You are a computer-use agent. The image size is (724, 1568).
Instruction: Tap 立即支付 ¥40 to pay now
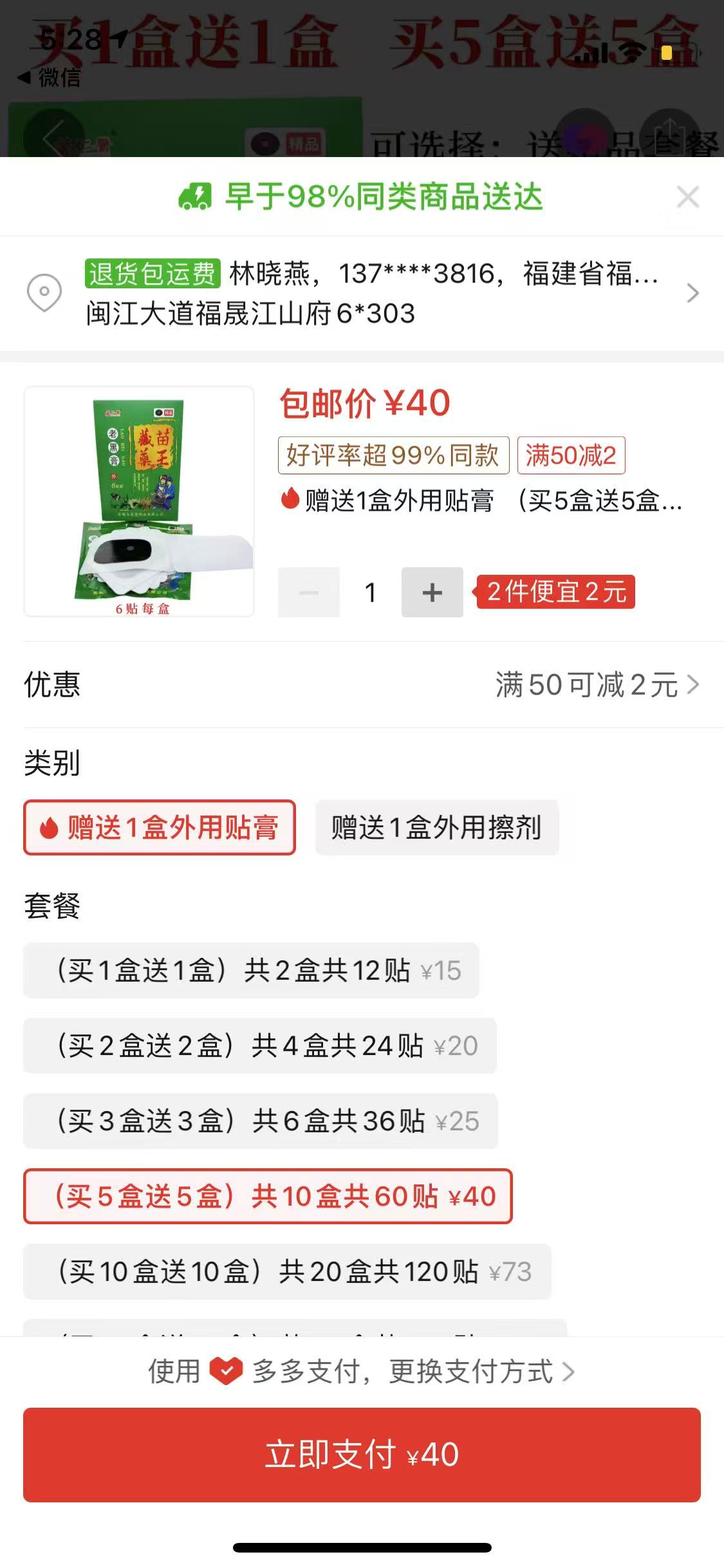pos(362,1455)
